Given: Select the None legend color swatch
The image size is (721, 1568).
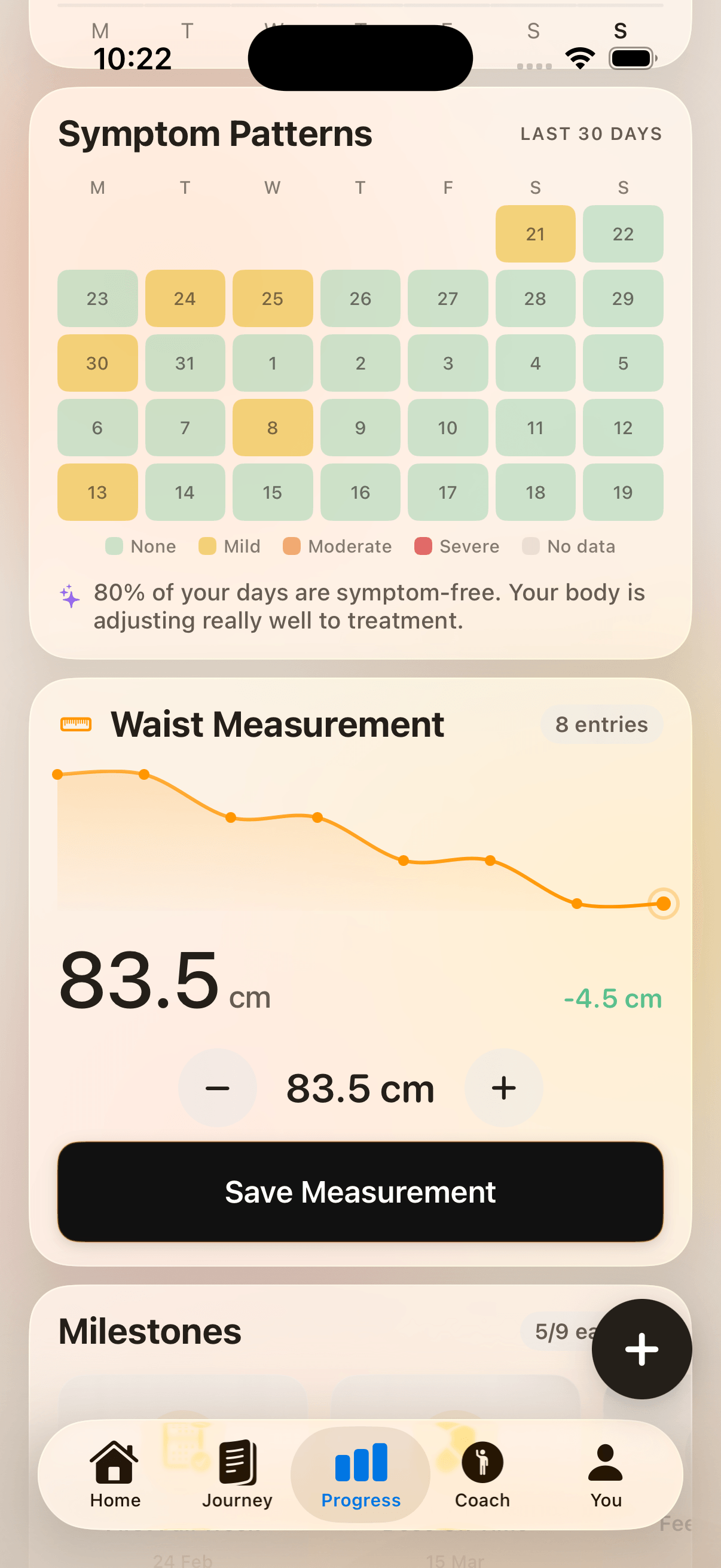Looking at the screenshot, I should [115, 546].
